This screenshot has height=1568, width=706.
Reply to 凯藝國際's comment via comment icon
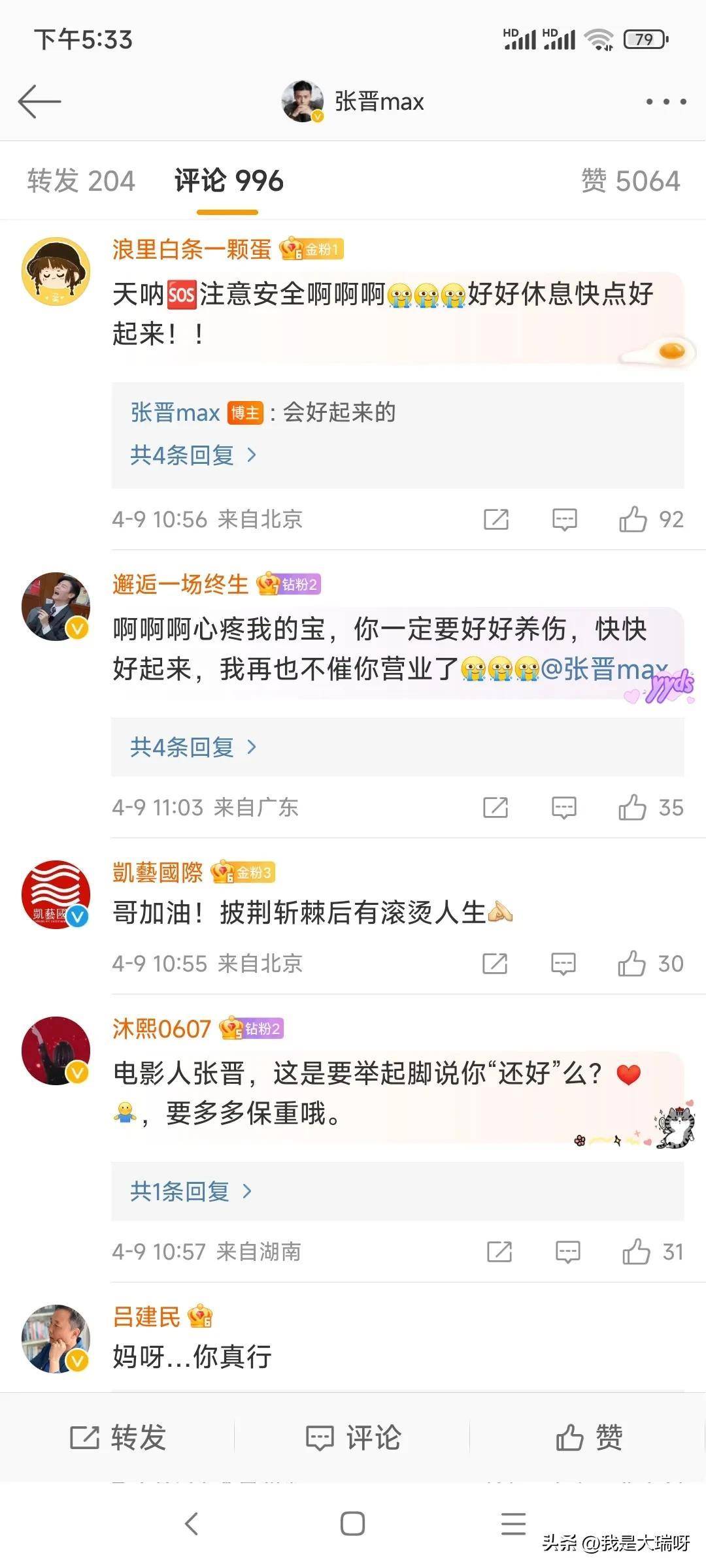click(563, 964)
